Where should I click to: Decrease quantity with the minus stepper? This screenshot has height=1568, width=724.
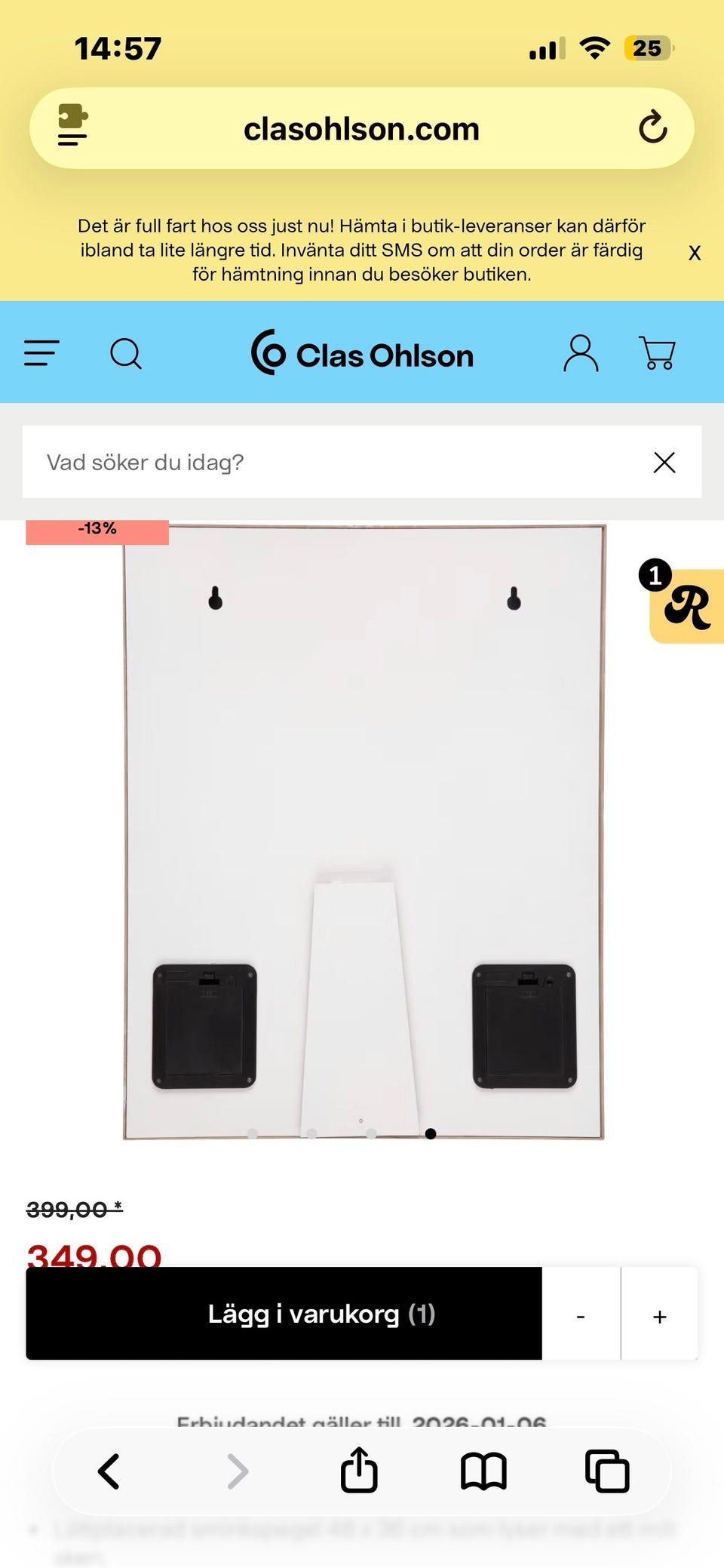tap(581, 1314)
